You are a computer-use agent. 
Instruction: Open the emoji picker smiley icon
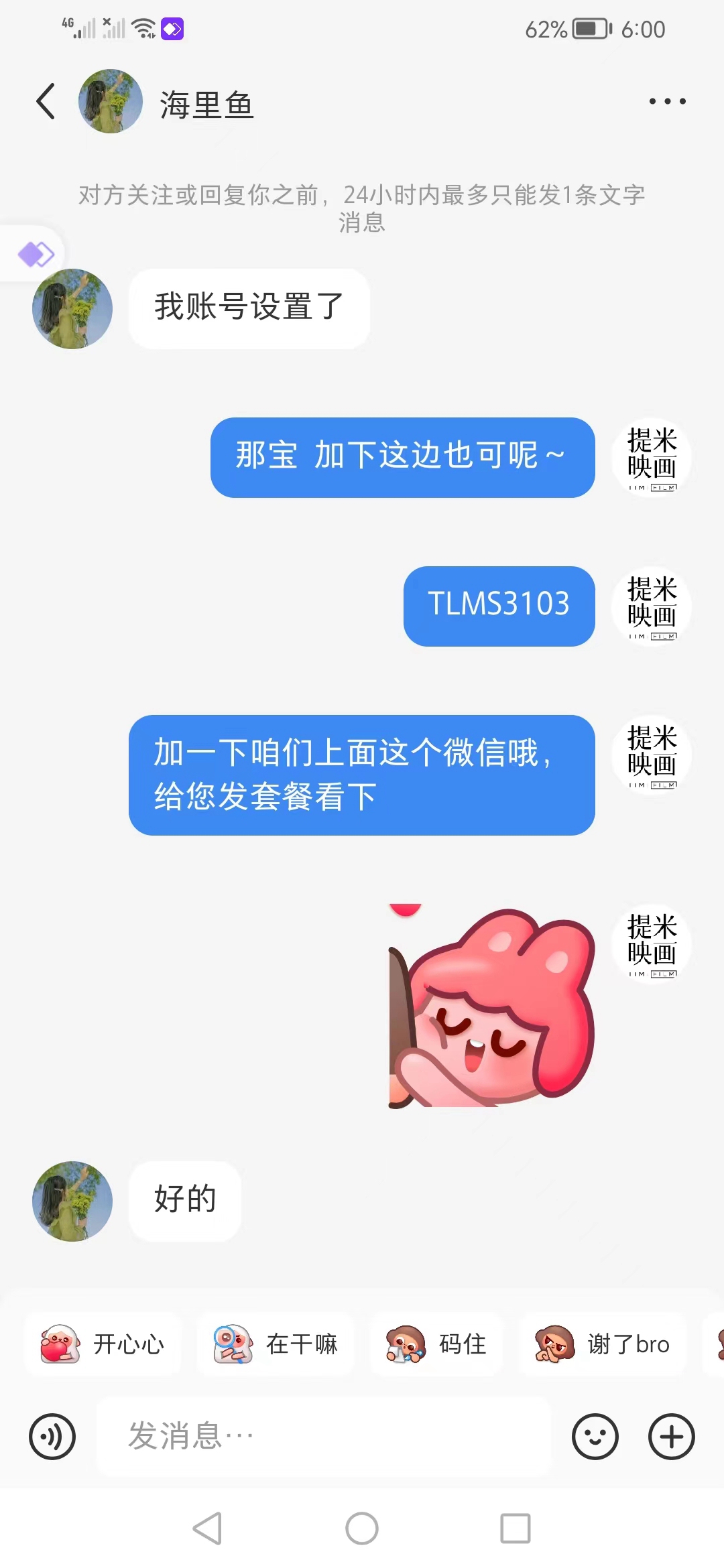click(595, 1437)
